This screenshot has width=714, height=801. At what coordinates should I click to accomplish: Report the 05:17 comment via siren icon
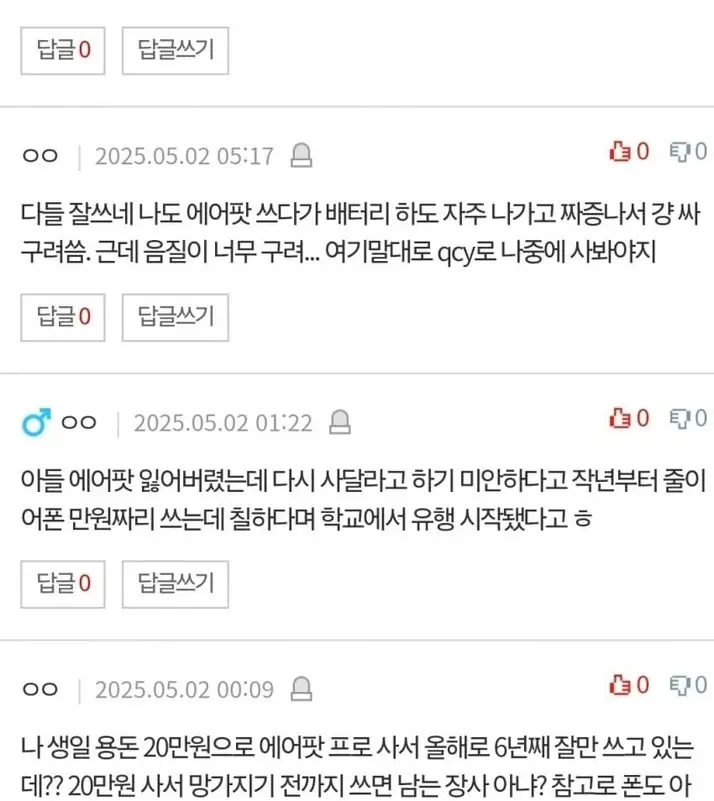click(x=300, y=156)
